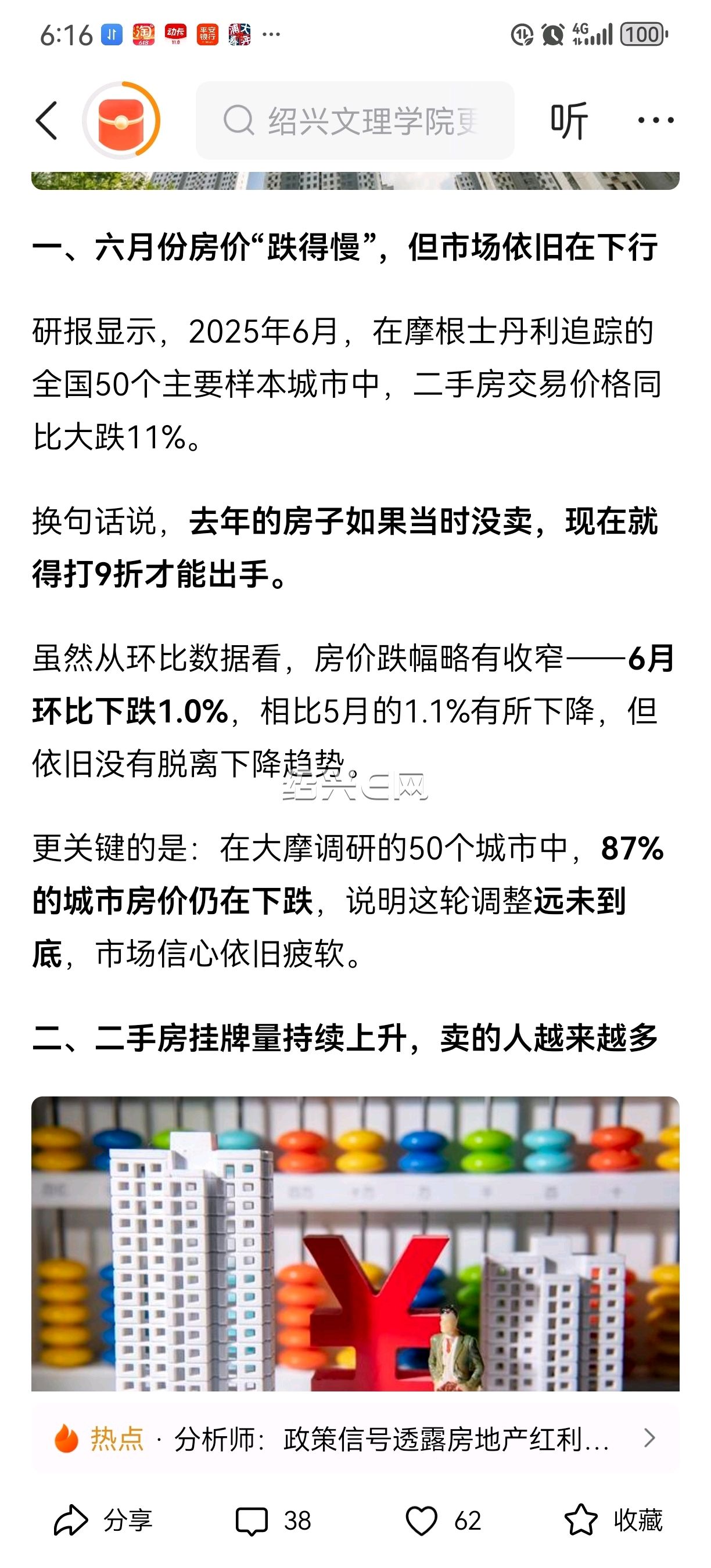Open the 38 comments
Viewport: 711px width, 1568px height.
[274, 1520]
